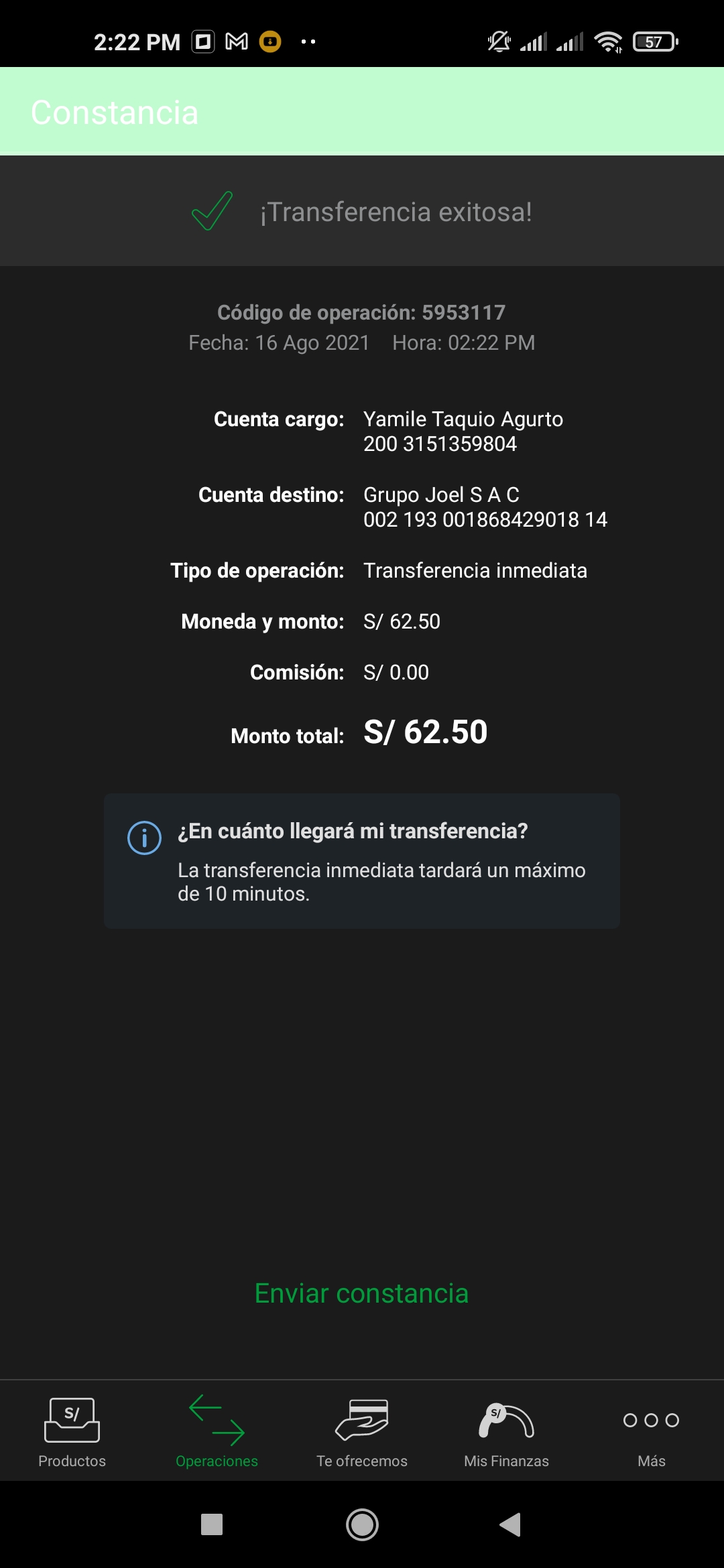Image resolution: width=724 pixels, height=1568 pixels.
Task: Open Mis Finanzas tab
Action: pyautogui.click(x=506, y=1431)
